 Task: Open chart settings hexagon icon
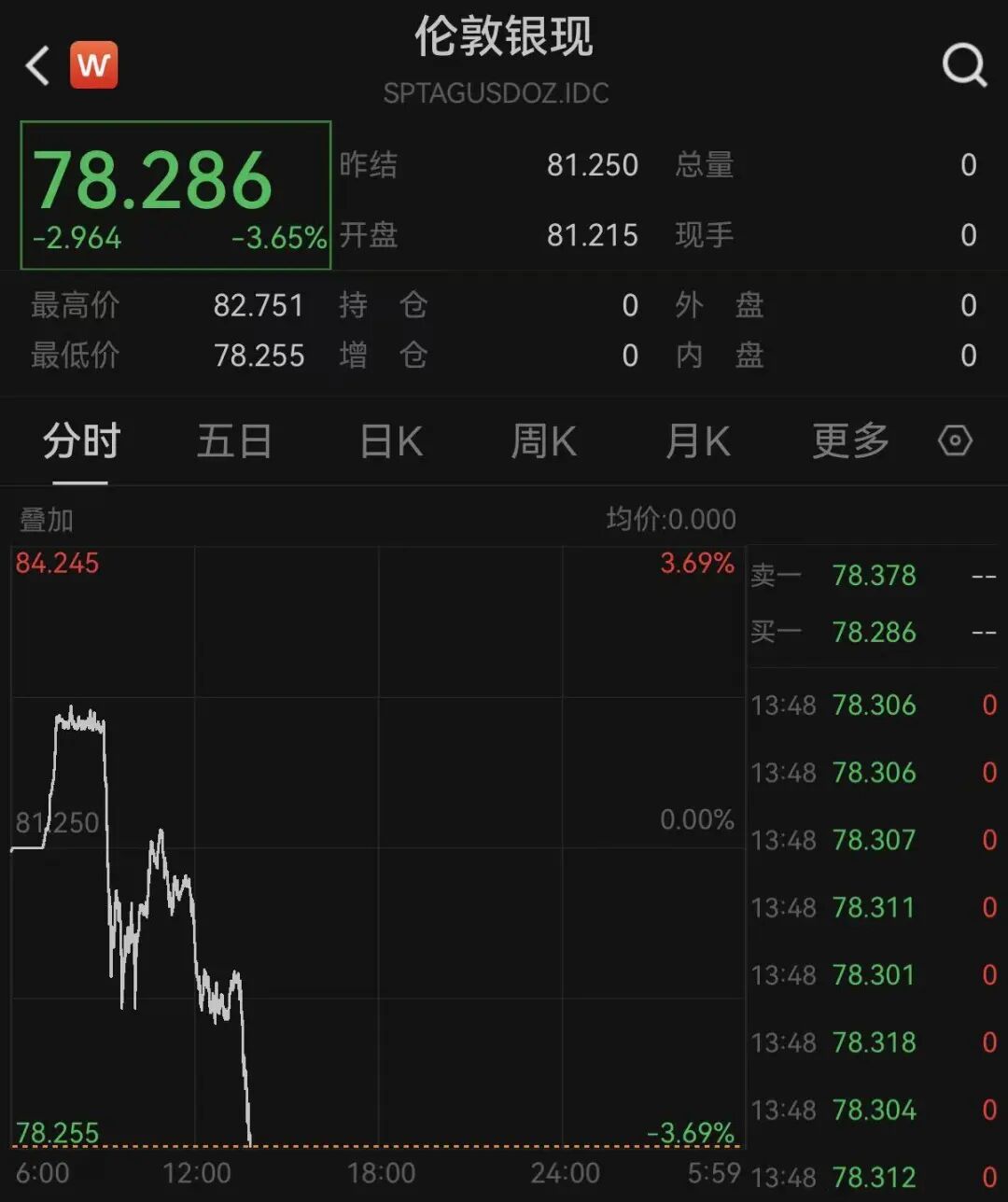pyautogui.click(x=955, y=440)
